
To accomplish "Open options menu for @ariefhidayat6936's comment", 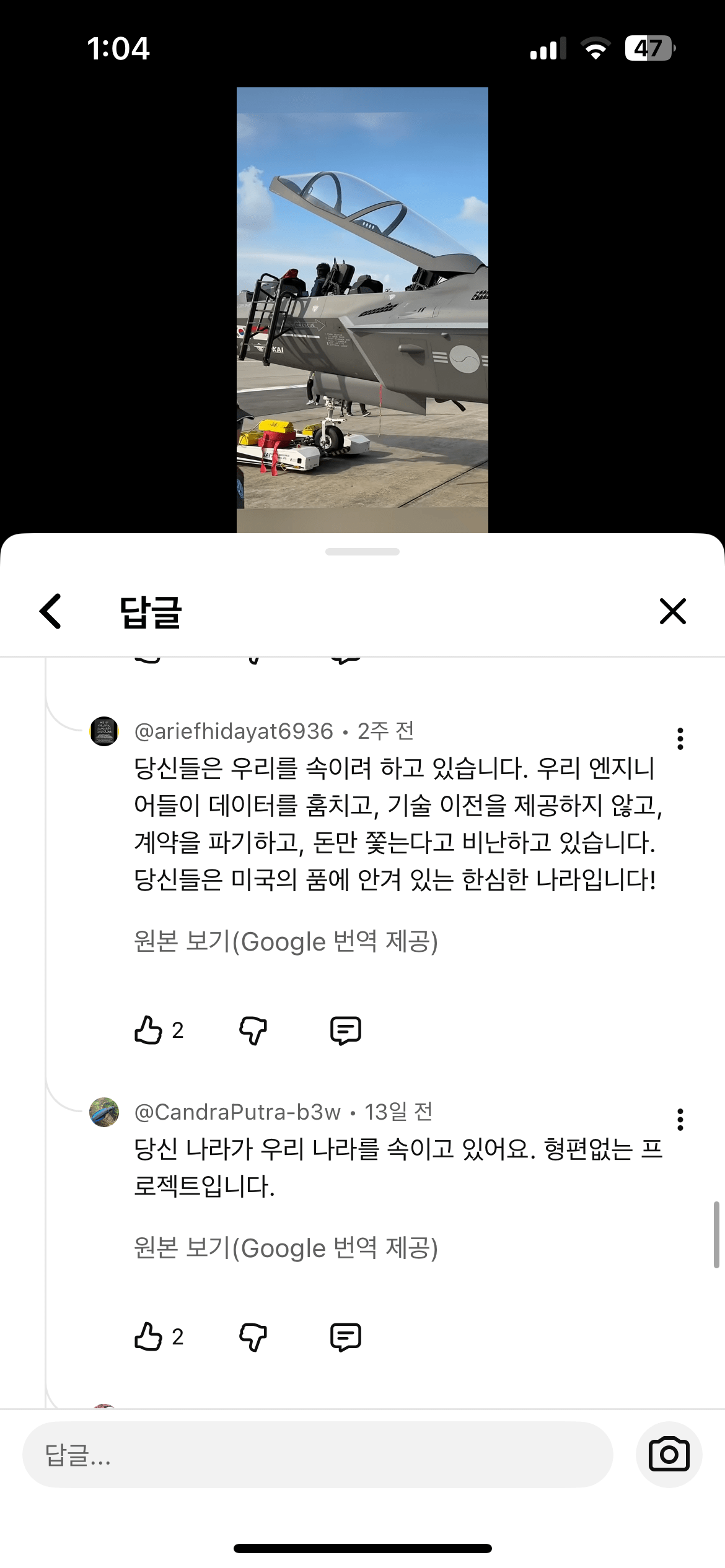I will (x=680, y=739).
